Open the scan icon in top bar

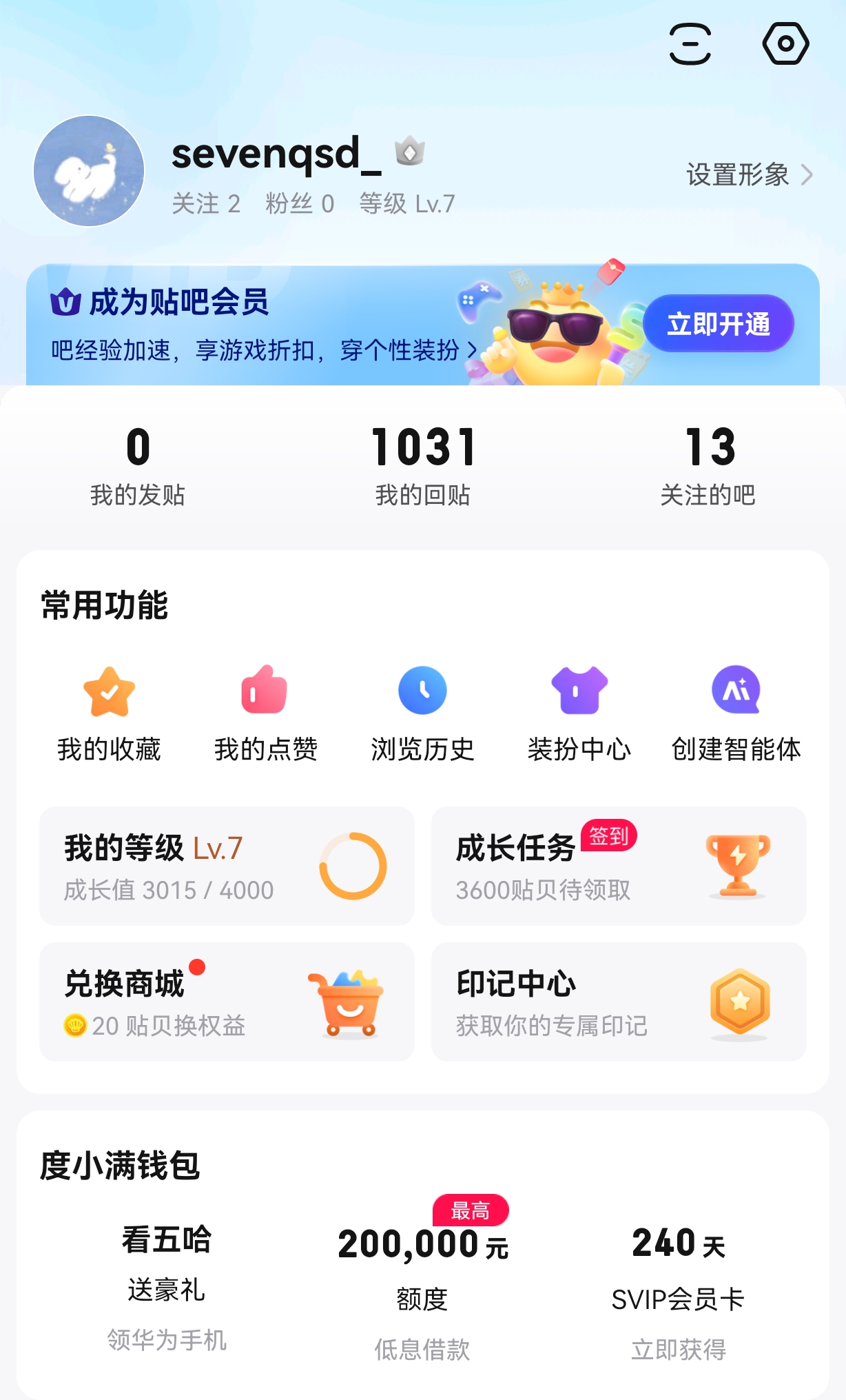tap(690, 44)
